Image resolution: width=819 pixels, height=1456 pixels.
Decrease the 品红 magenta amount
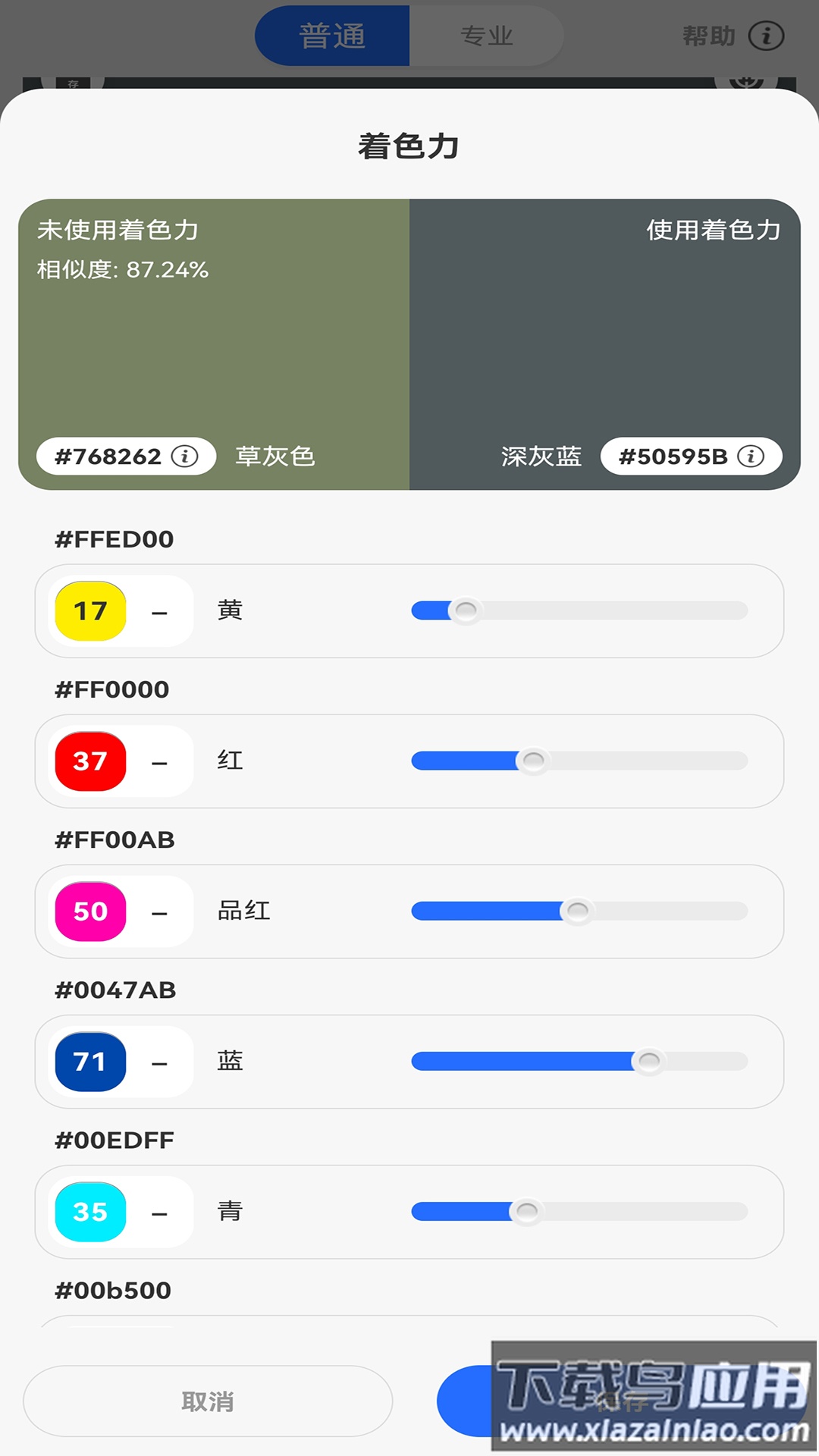[159, 911]
